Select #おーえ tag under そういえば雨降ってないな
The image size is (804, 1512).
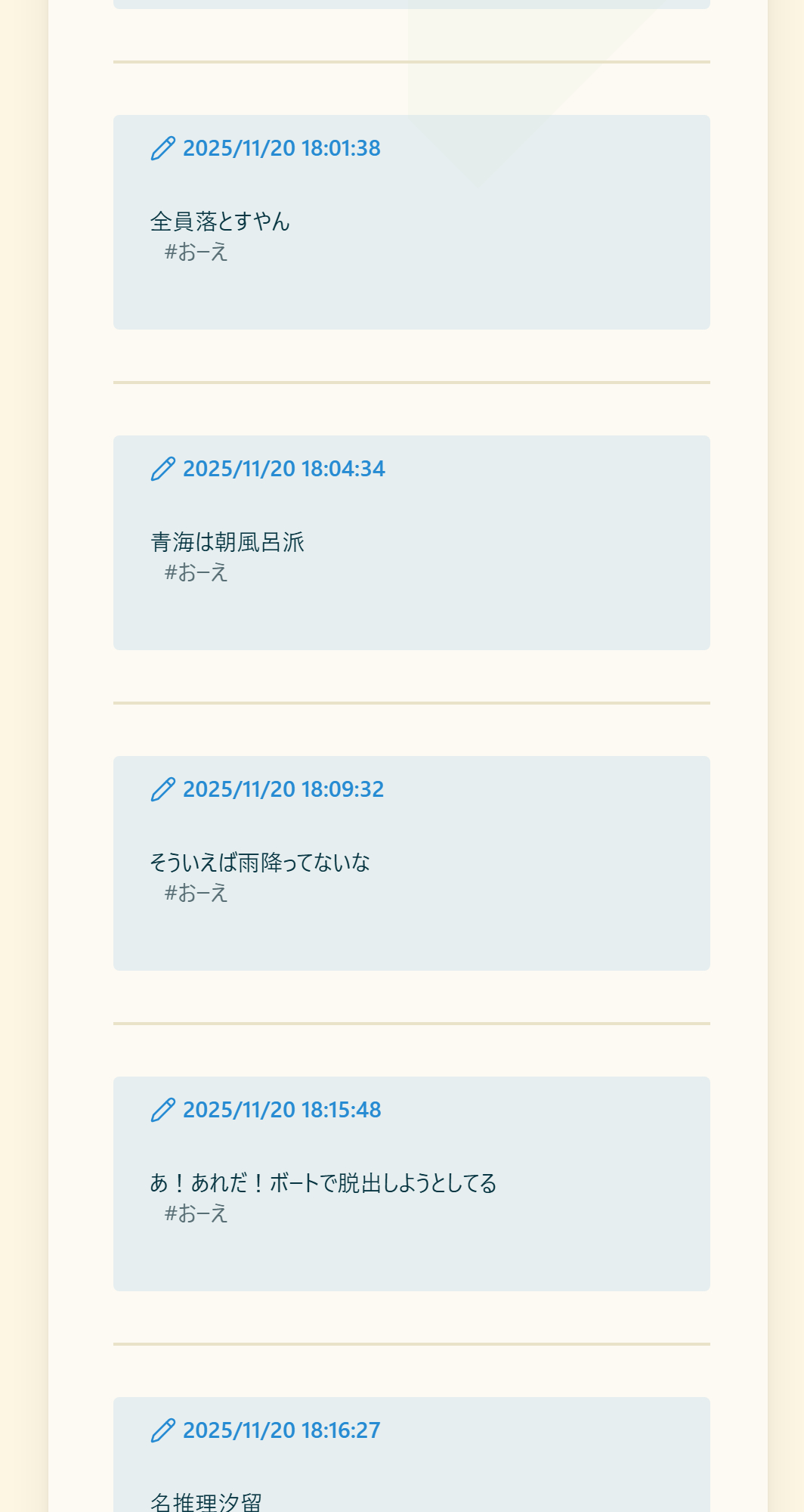point(196,893)
